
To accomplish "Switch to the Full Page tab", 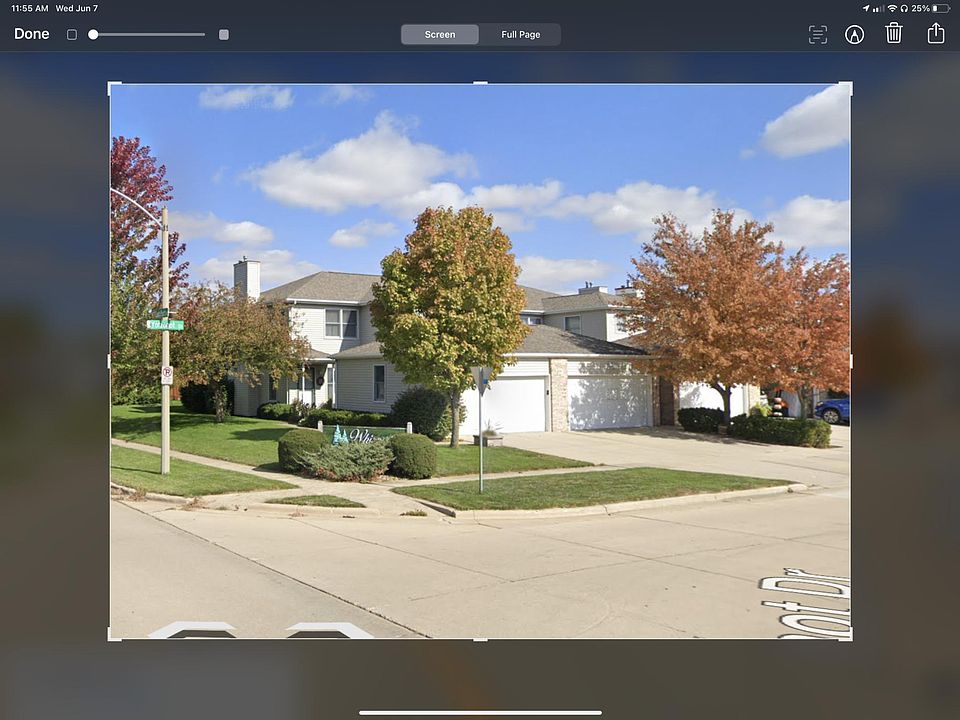I will 520,34.
